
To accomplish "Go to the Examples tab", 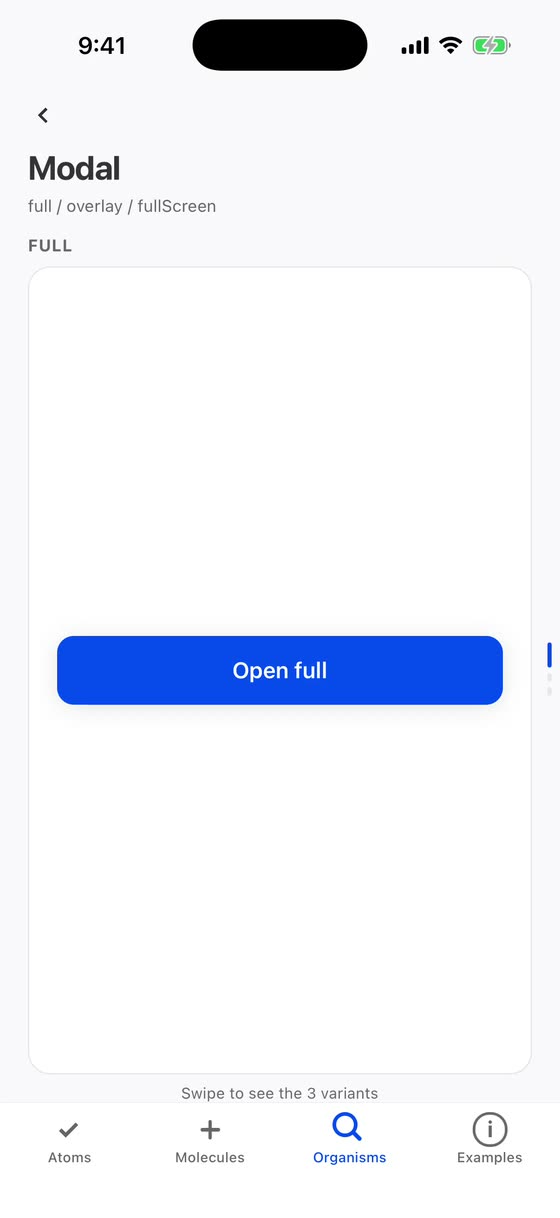I will coord(489,1141).
